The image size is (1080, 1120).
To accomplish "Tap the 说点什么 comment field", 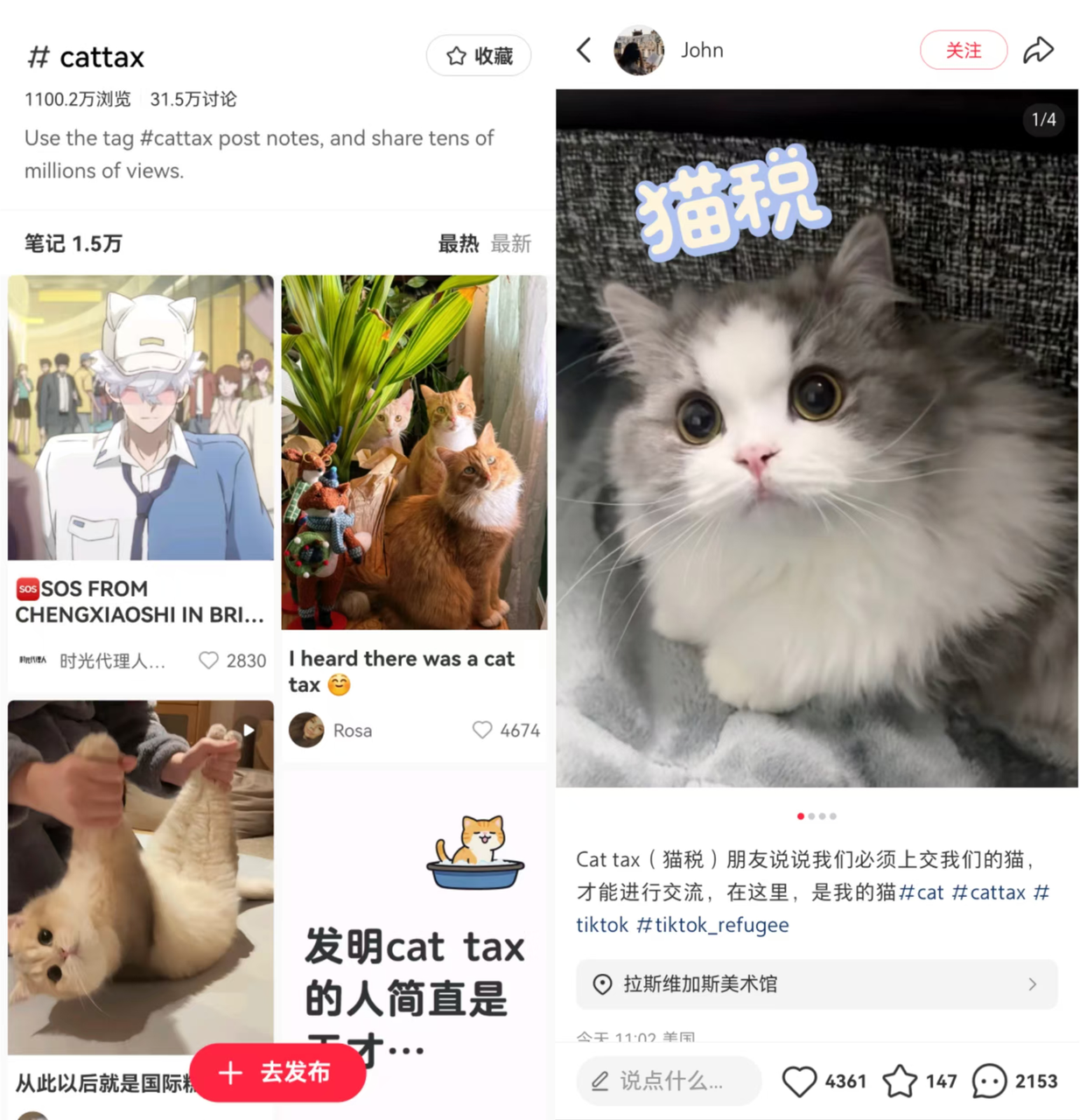I will tap(670, 1081).
